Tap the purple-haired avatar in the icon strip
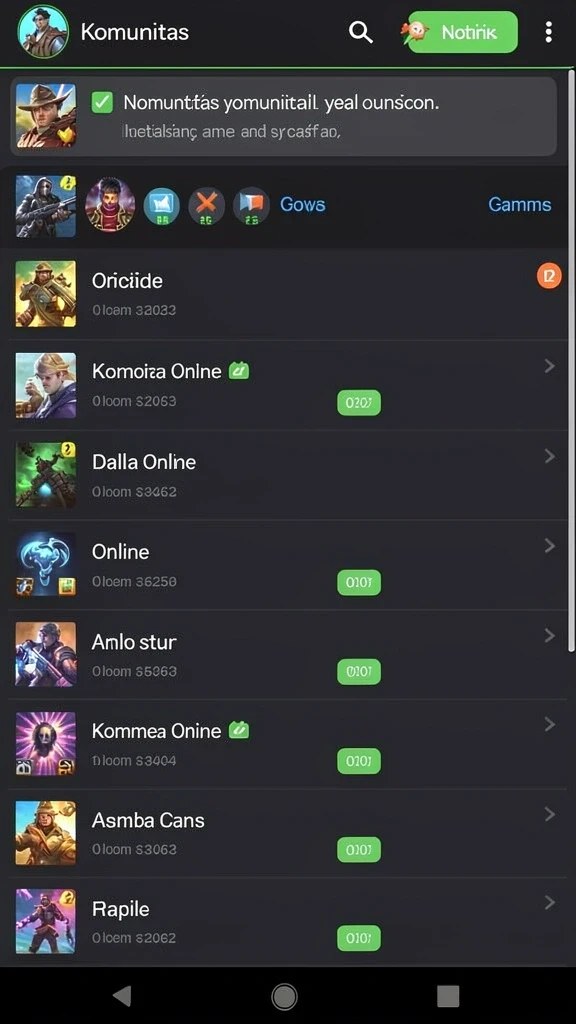The height and width of the screenshot is (1024, 576). pos(110,204)
